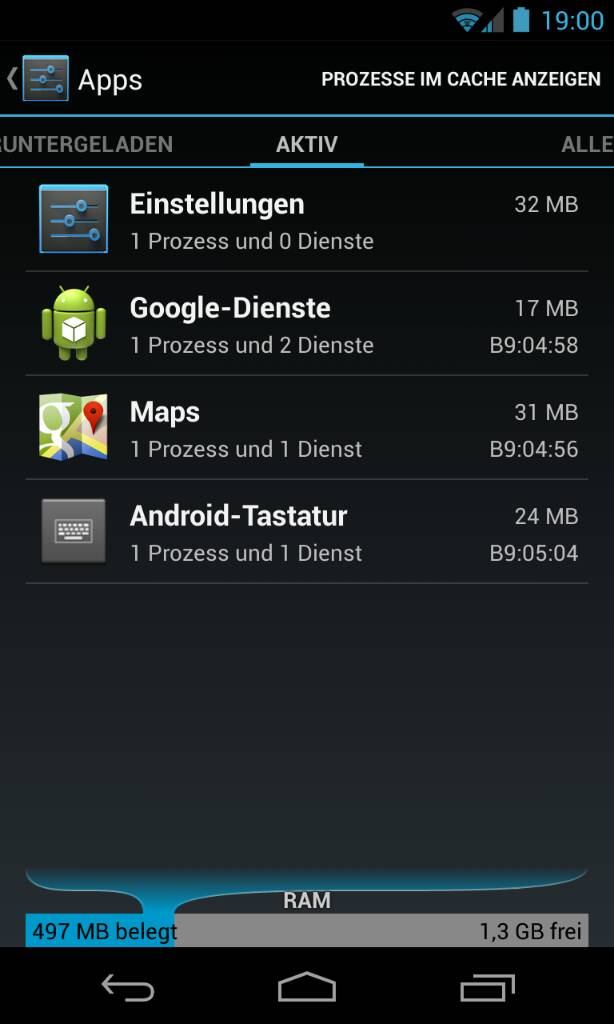Tap Prozesse im Cache anzeigen
The height and width of the screenshot is (1024, 614).
pyautogui.click(x=460, y=79)
